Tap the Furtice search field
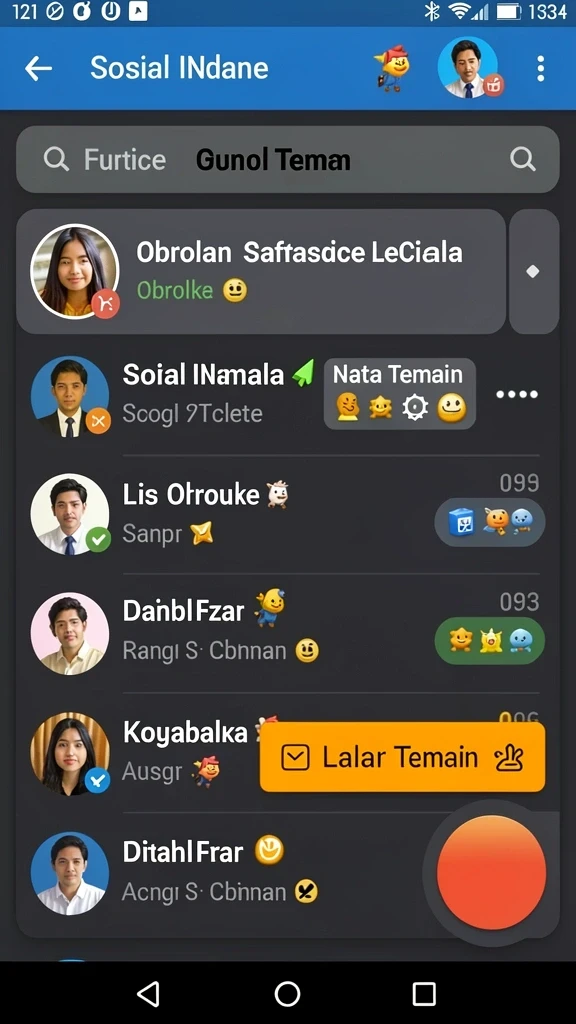This screenshot has height=1024, width=576. coord(287,159)
